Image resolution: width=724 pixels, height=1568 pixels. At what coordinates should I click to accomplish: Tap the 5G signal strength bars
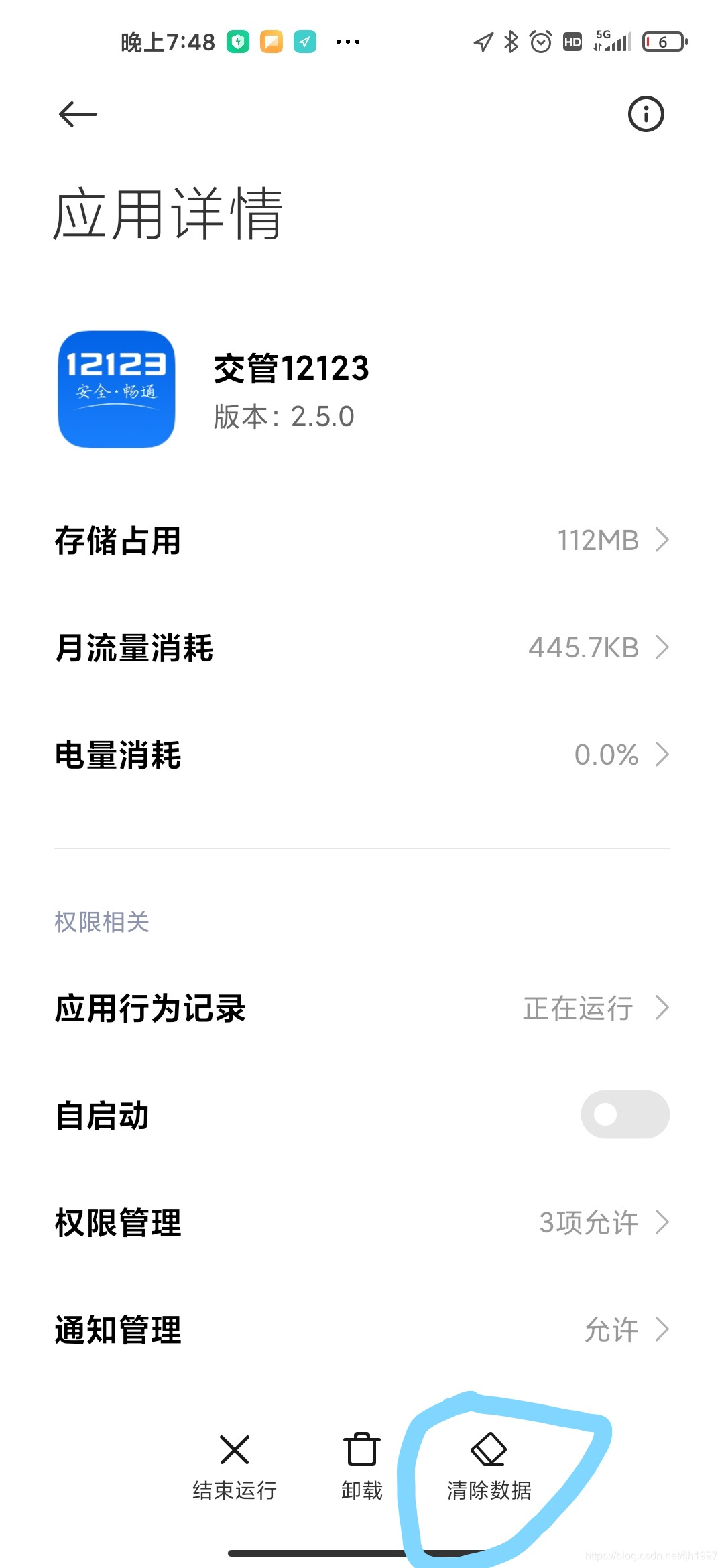[x=613, y=42]
